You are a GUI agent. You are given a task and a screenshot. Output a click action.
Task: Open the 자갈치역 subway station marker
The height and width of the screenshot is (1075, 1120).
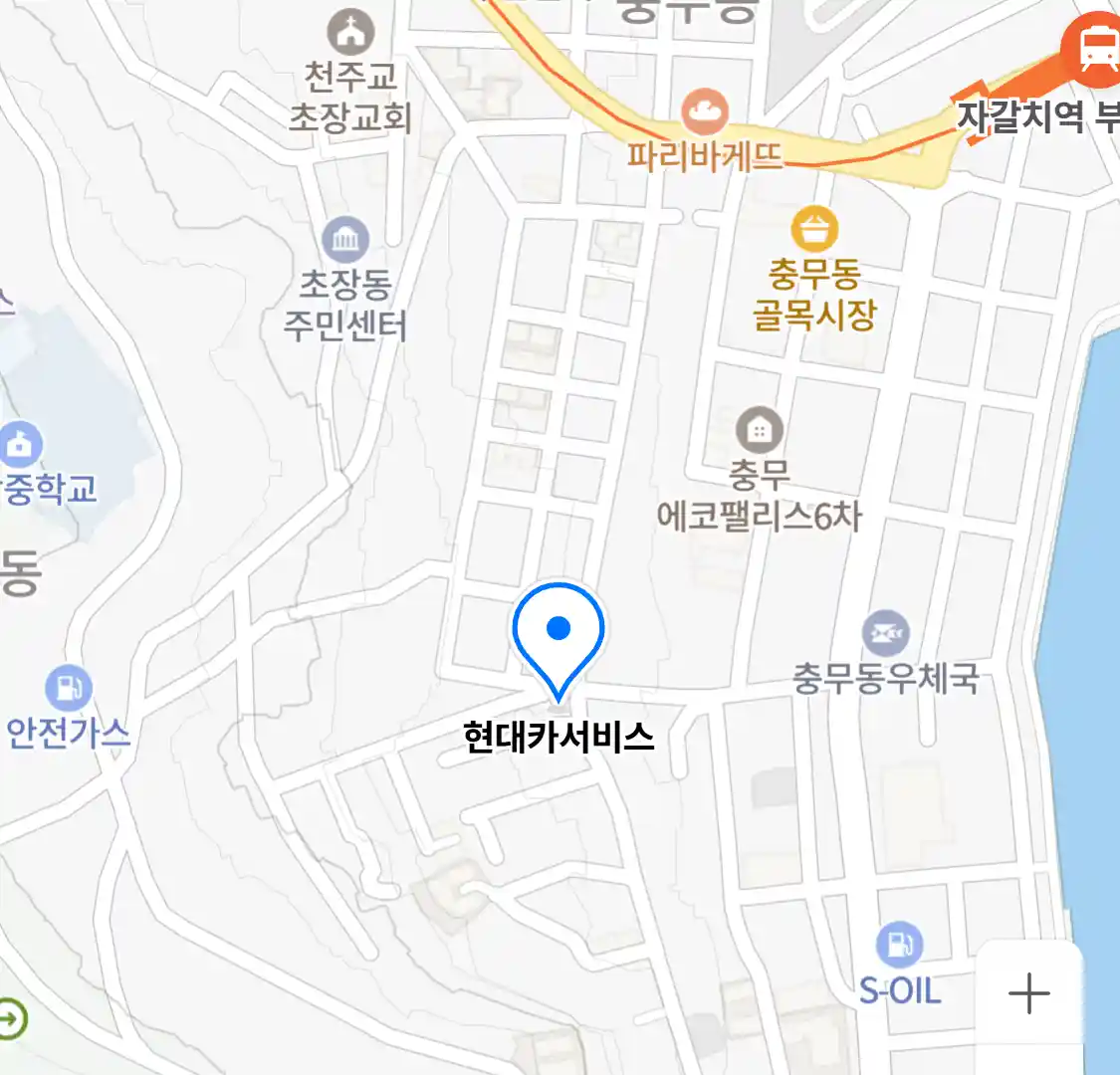pyautogui.click(x=1095, y=46)
